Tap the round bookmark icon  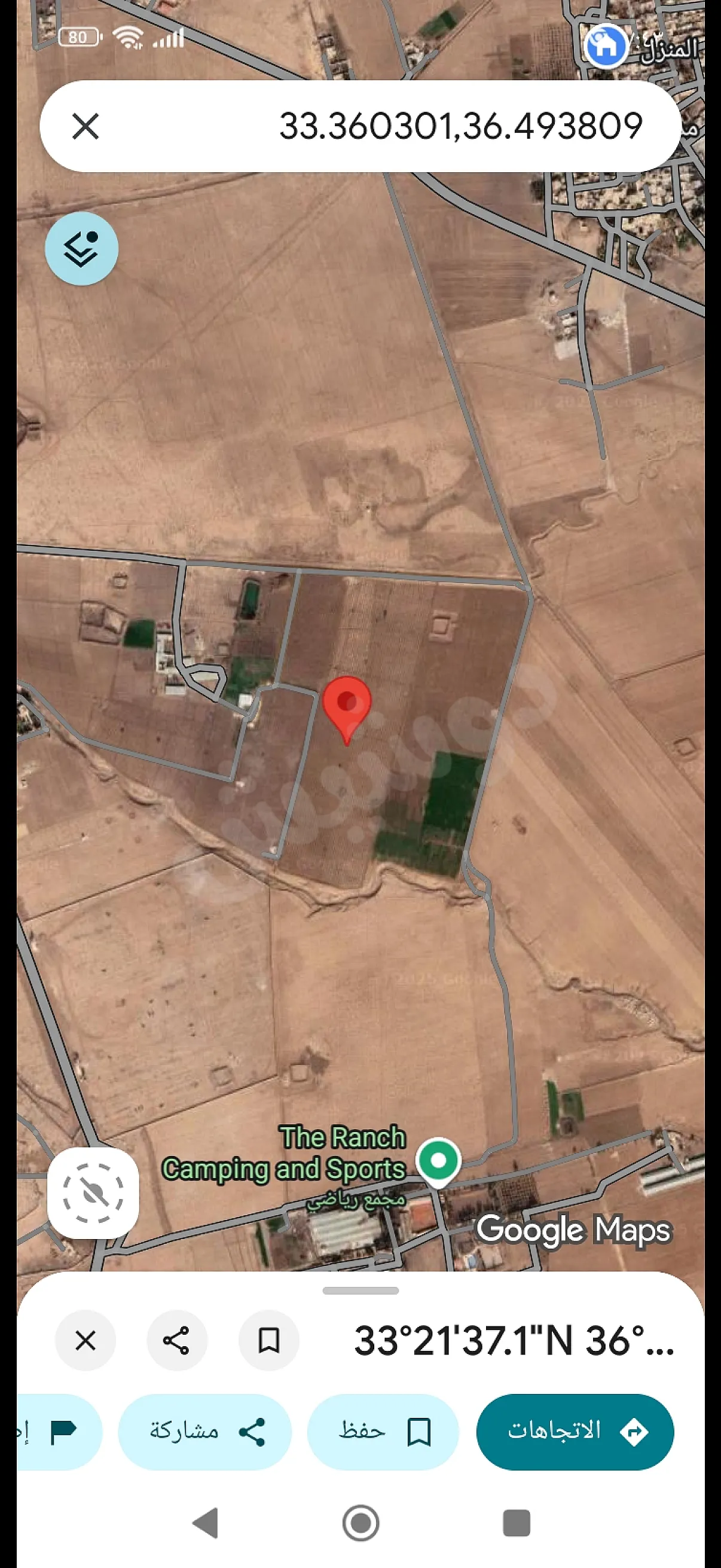268,1340
